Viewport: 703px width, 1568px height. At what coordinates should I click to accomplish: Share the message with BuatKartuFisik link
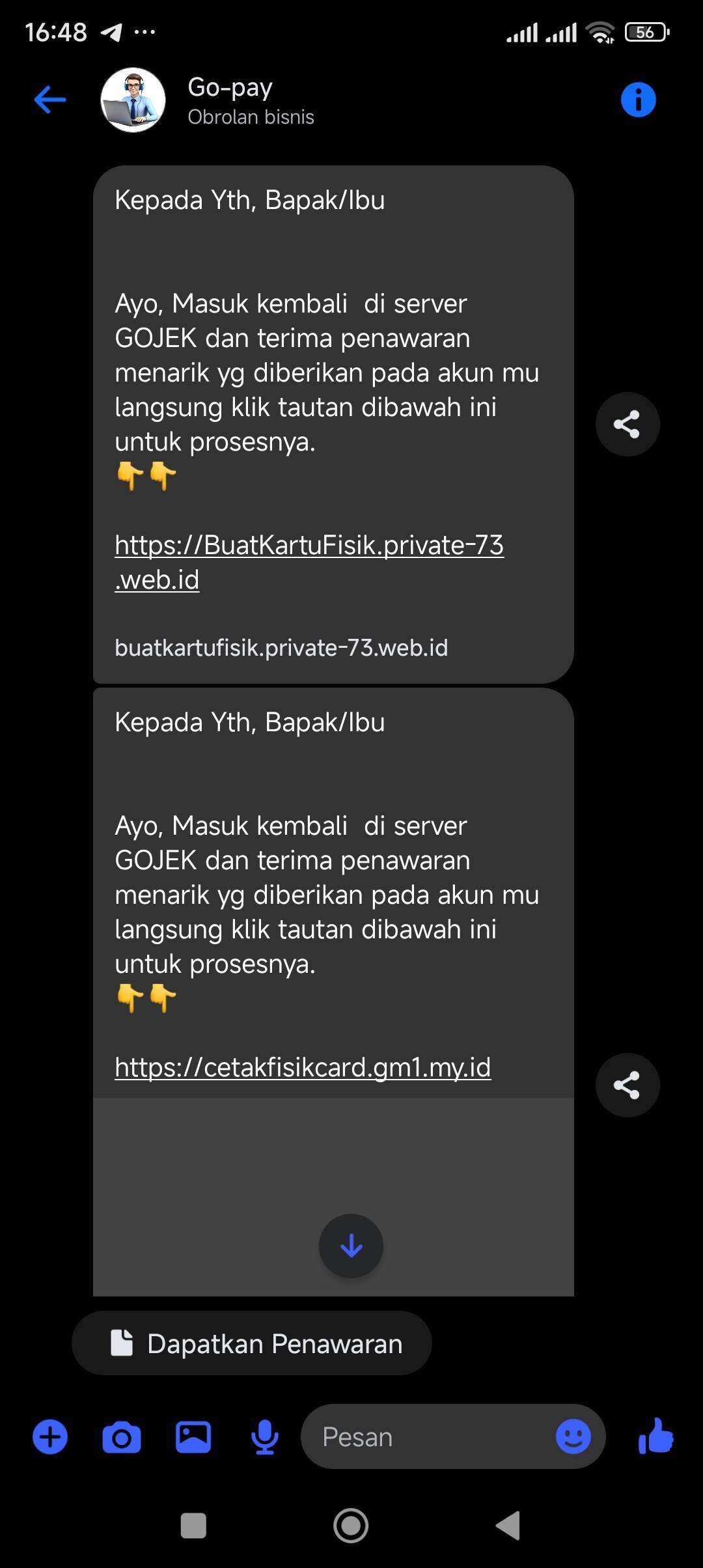(x=627, y=424)
